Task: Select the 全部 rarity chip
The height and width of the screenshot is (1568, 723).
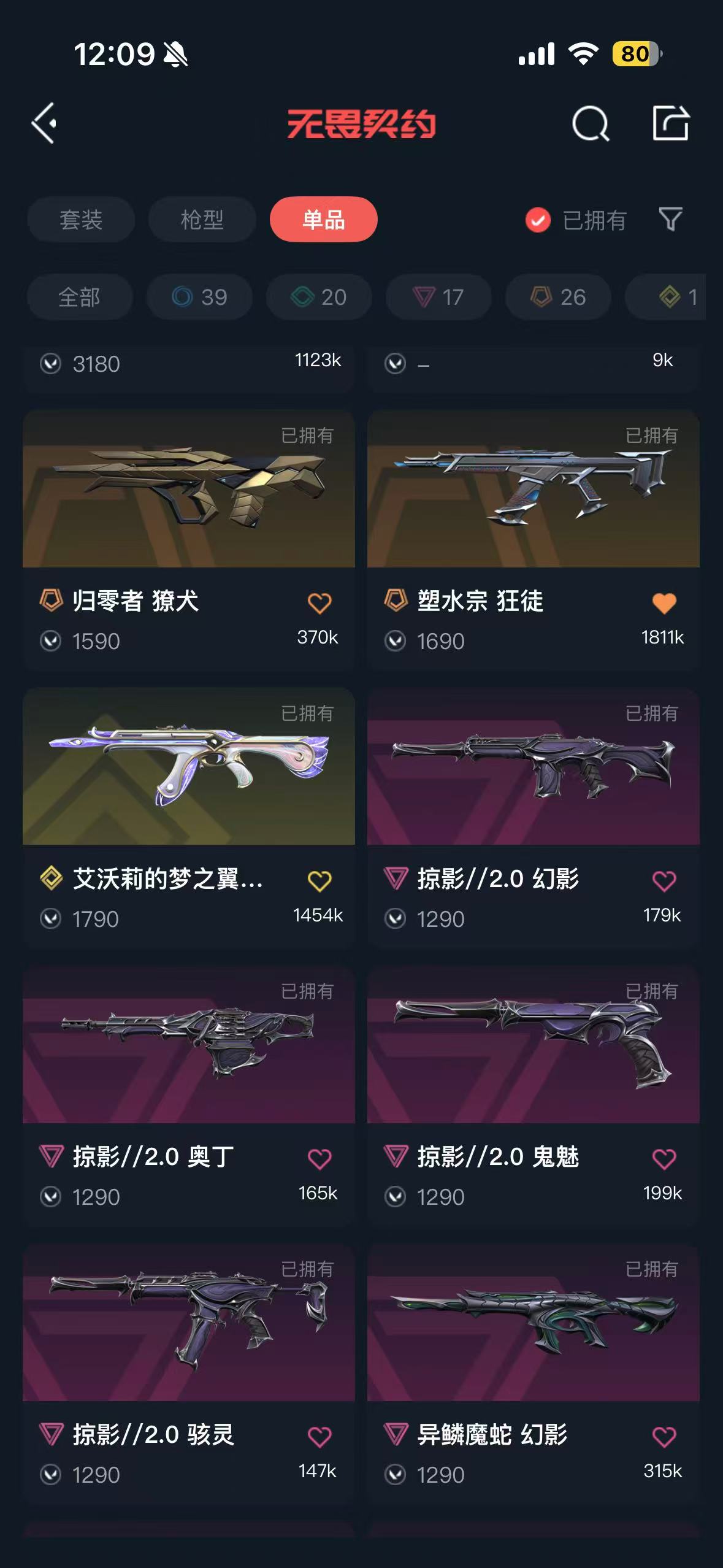Action: 80,298
